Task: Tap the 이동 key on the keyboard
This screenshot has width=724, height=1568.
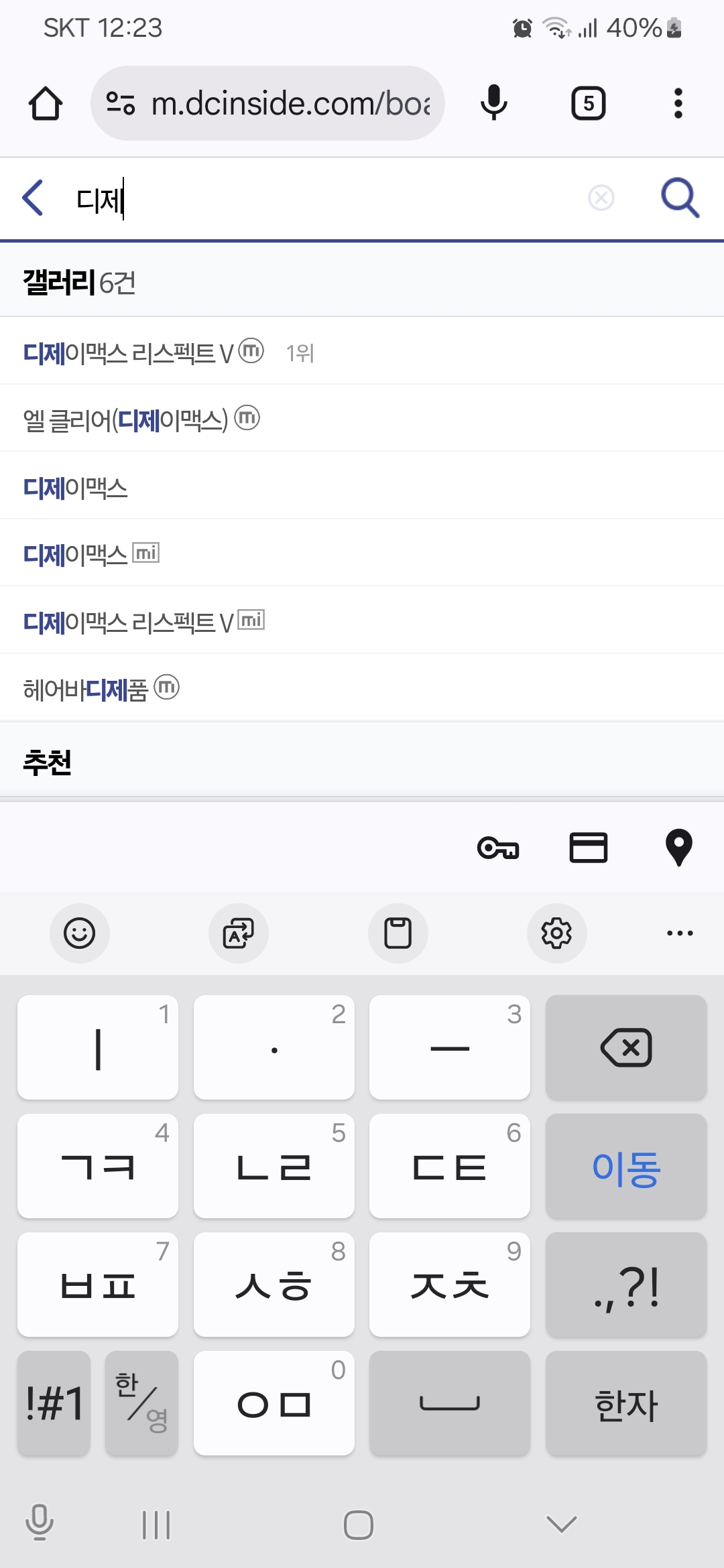Action: (x=625, y=1167)
